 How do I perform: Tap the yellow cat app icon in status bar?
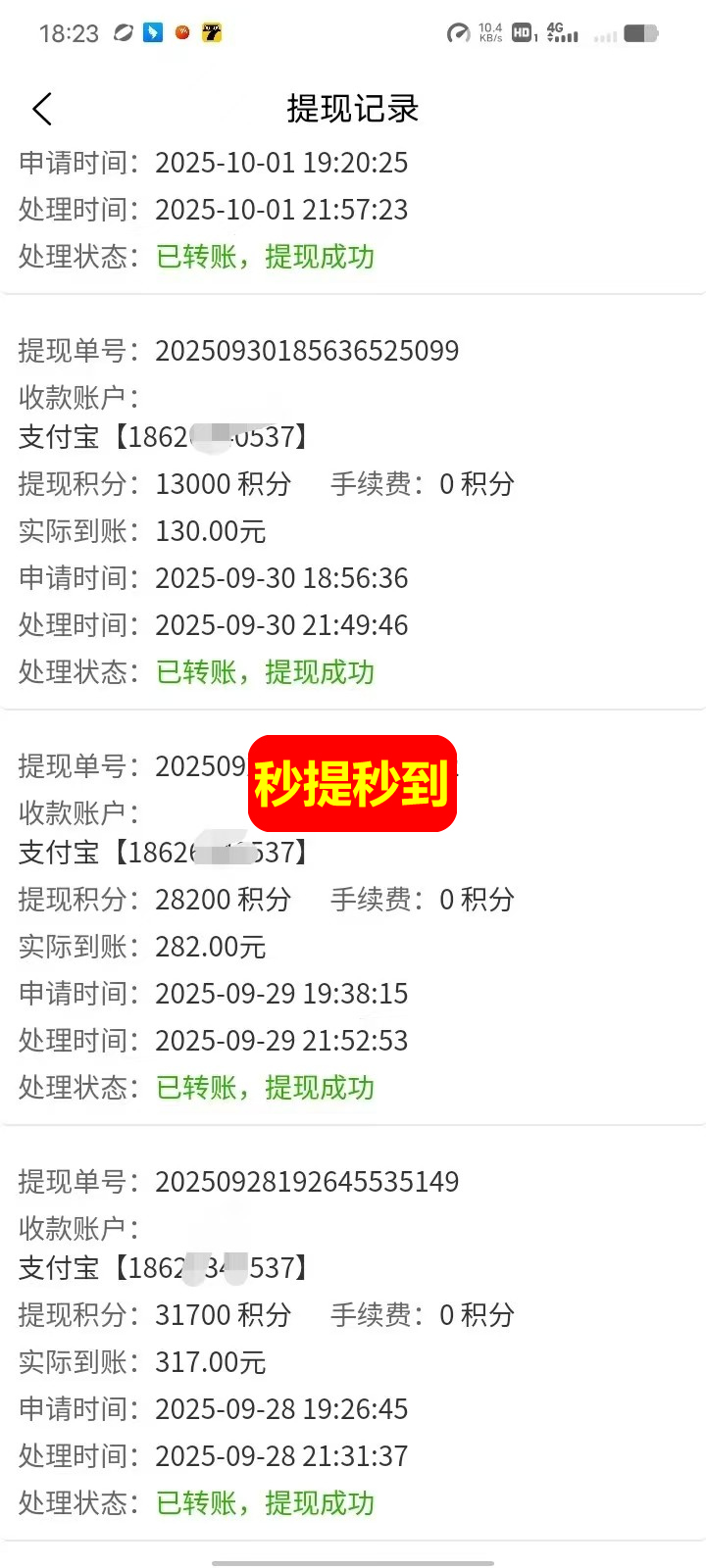click(x=211, y=32)
